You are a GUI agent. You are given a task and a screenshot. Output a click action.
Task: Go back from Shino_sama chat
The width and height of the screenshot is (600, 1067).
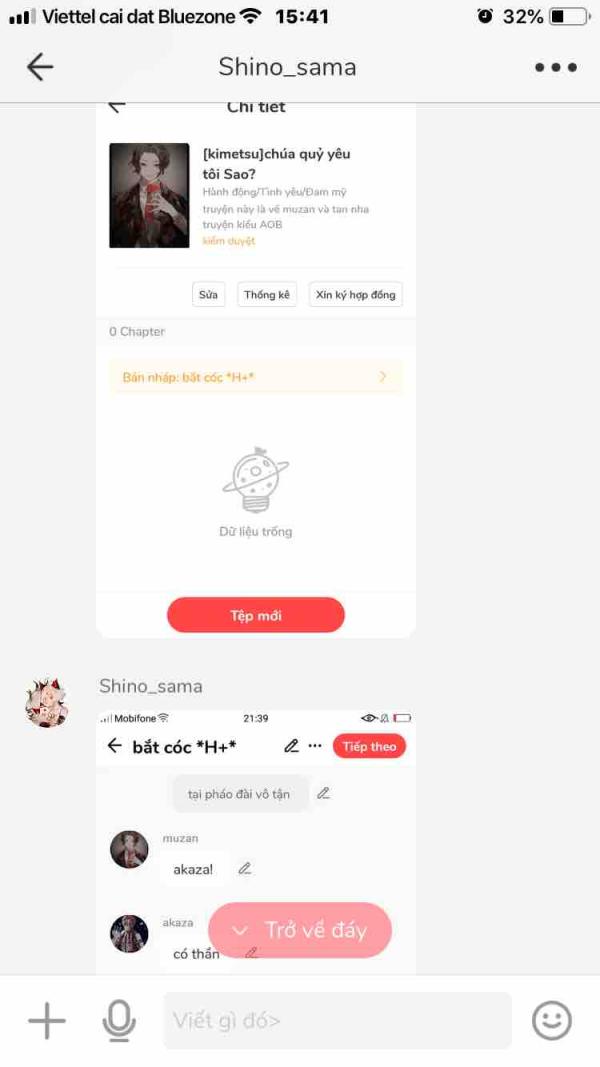tap(40, 67)
